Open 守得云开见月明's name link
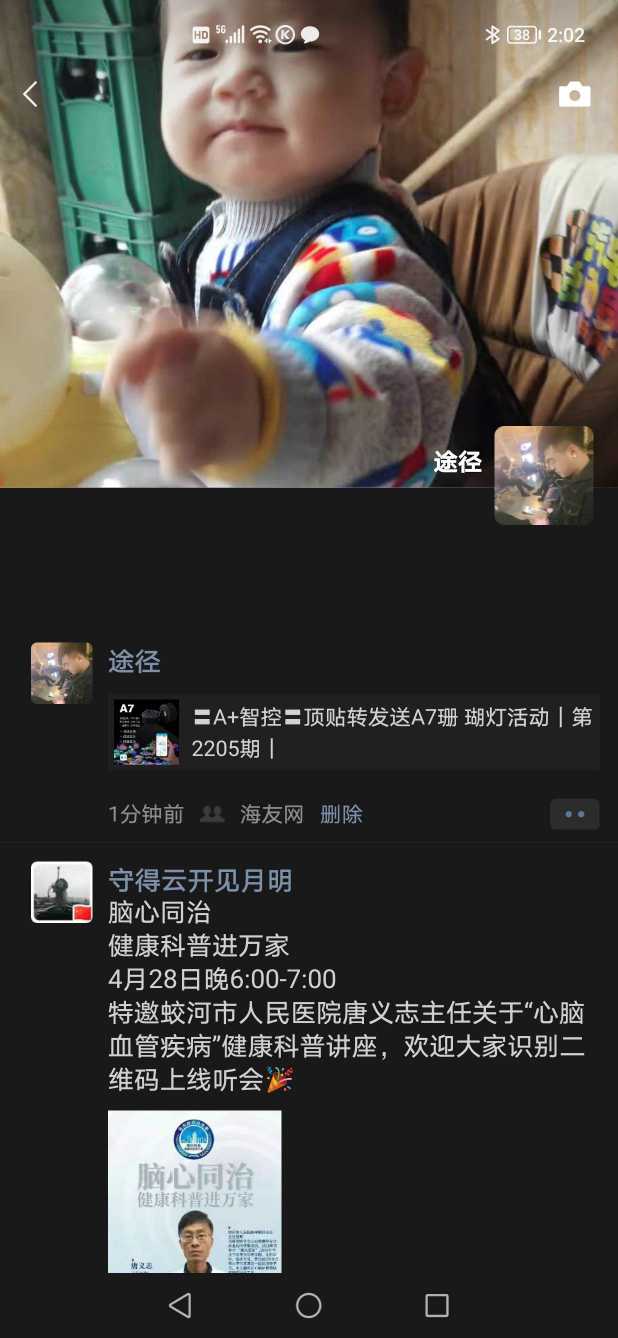 pyautogui.click(x=200, y=880)
